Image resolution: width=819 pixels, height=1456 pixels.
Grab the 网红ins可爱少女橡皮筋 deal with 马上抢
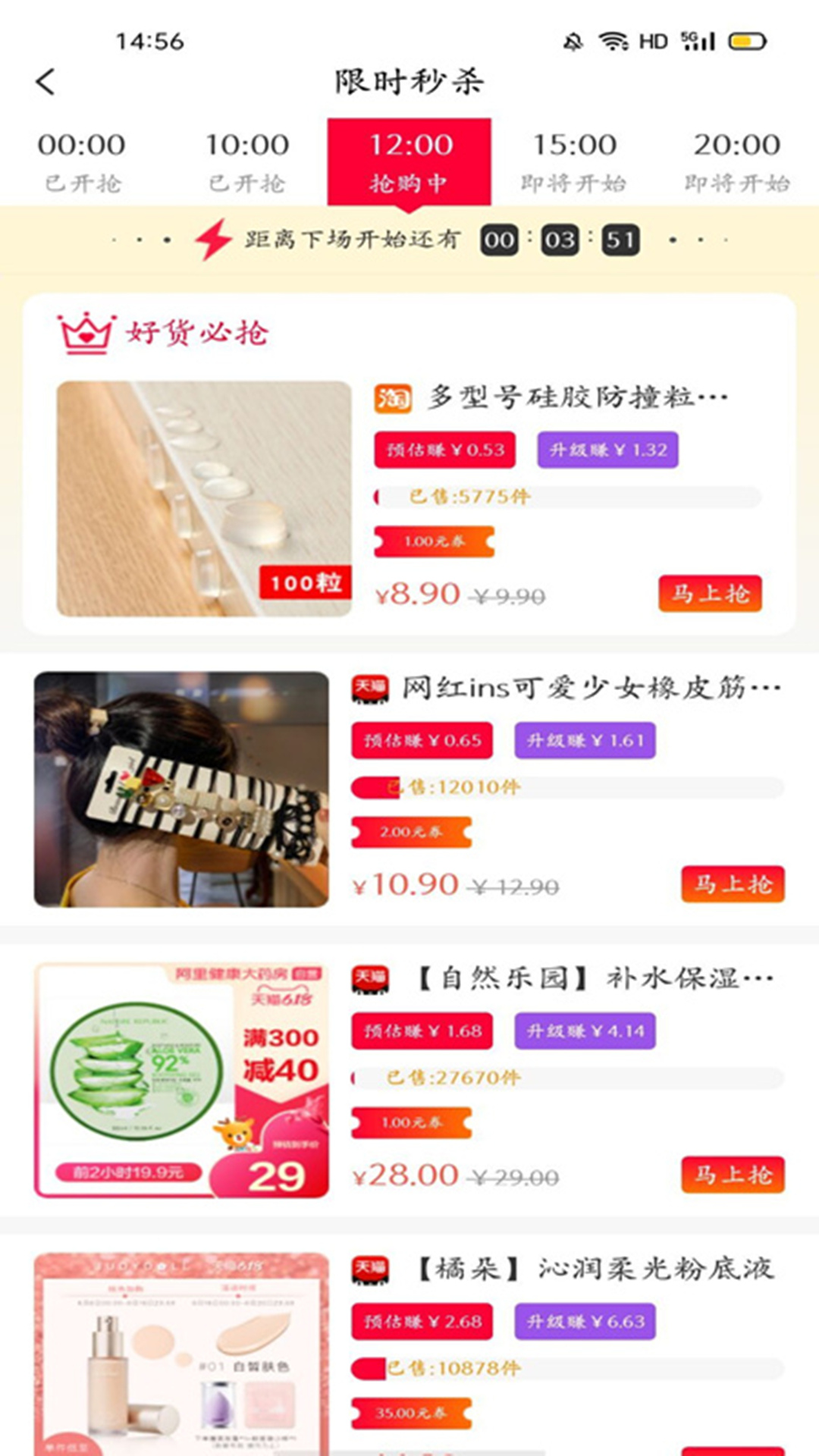tap(733, 884)
